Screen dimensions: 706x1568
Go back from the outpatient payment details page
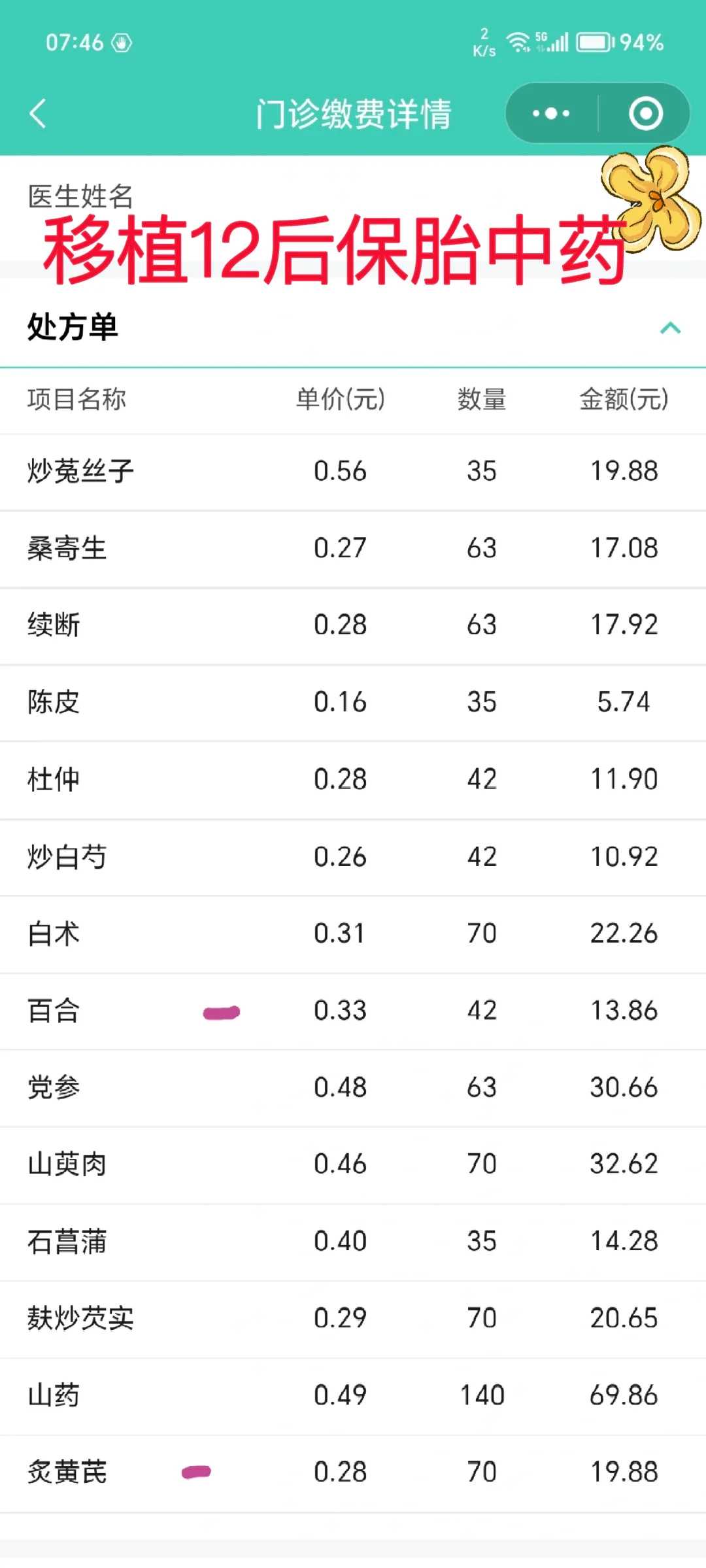click(38, 113)
